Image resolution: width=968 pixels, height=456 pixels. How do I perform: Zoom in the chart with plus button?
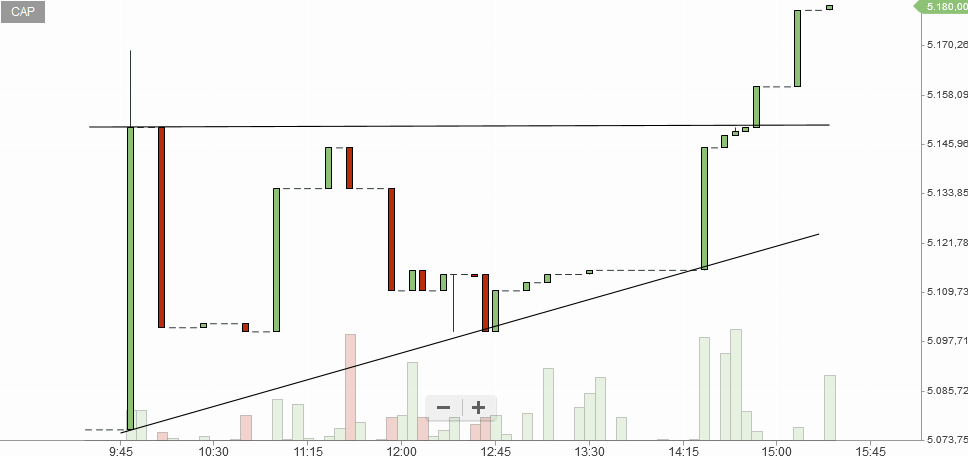pyautogui.click(x=479, y=408)
